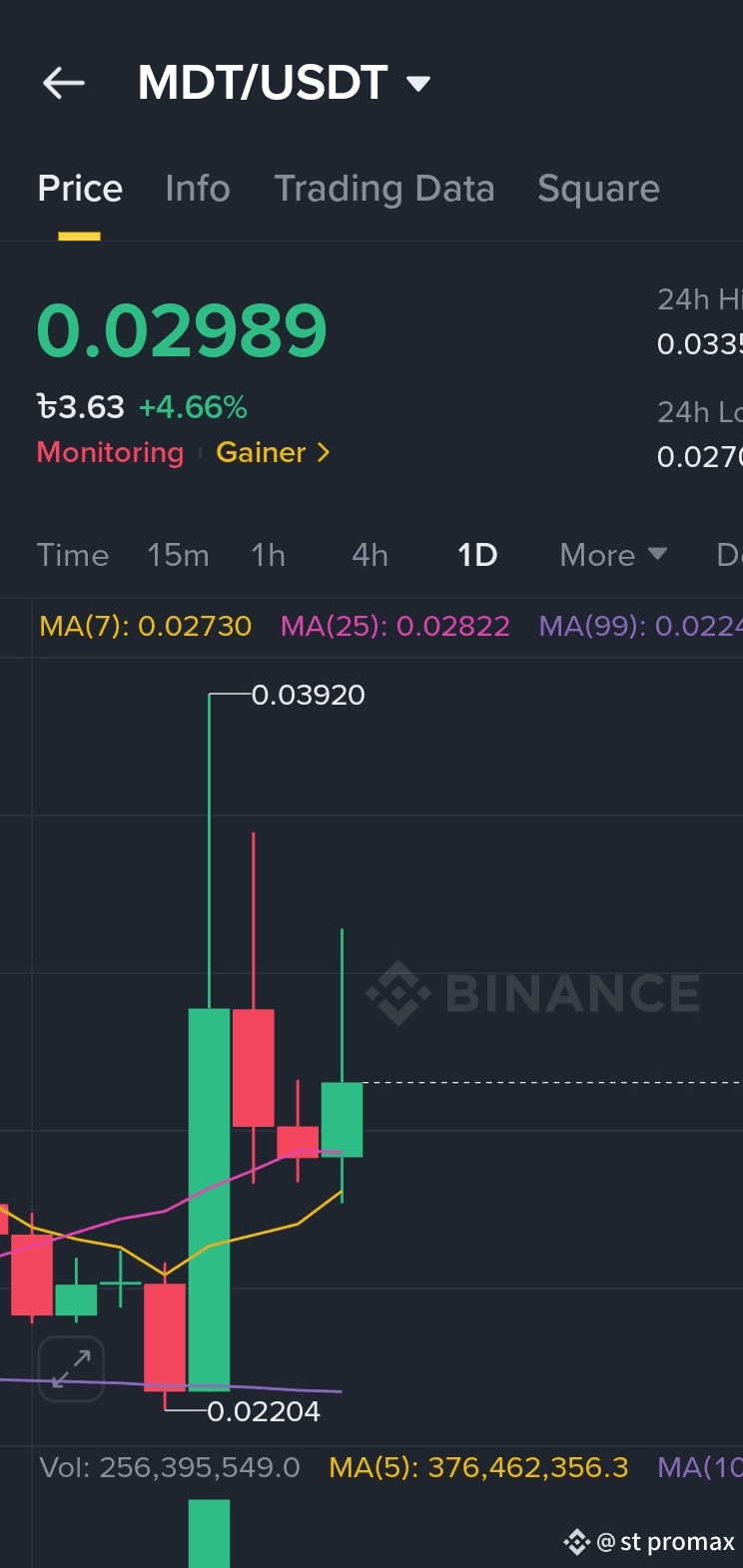Select the MA(7) indicator label
This screenshot has width=743, height=1568.
tap(144, 627)
